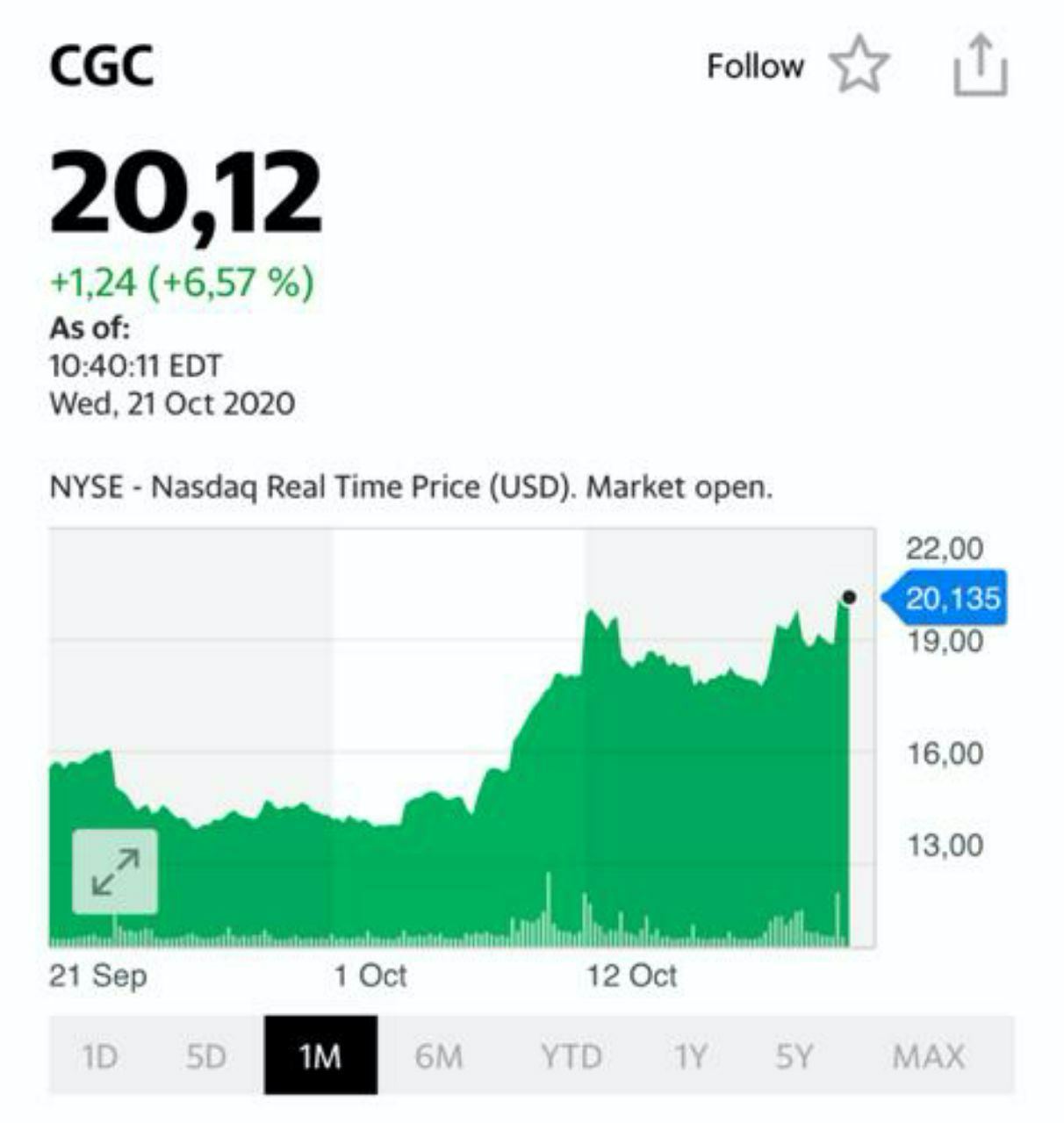The image size is (1064, 1123).
Task: Follow the CGC stock with the star
Action: coord(859,65)
